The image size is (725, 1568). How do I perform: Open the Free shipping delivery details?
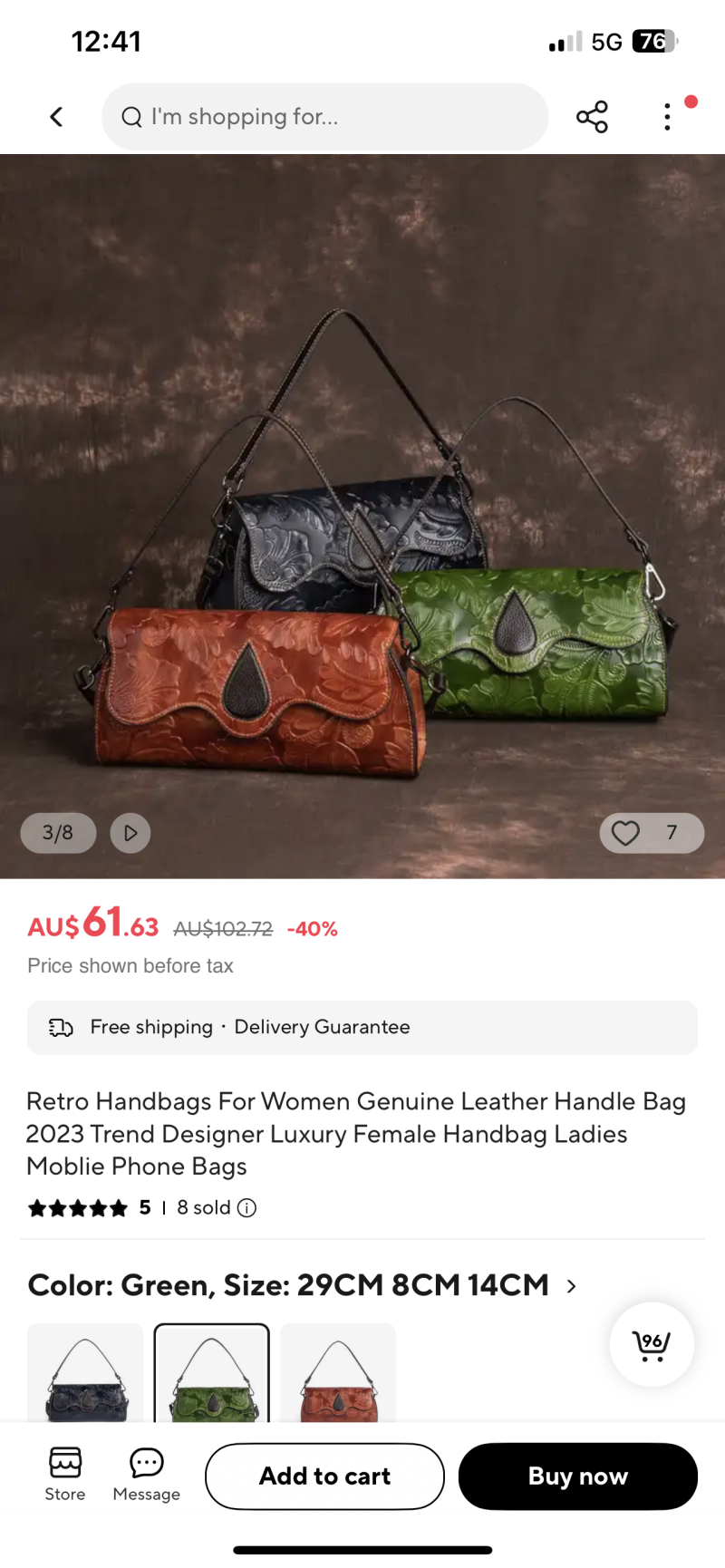pos(362,1027)
